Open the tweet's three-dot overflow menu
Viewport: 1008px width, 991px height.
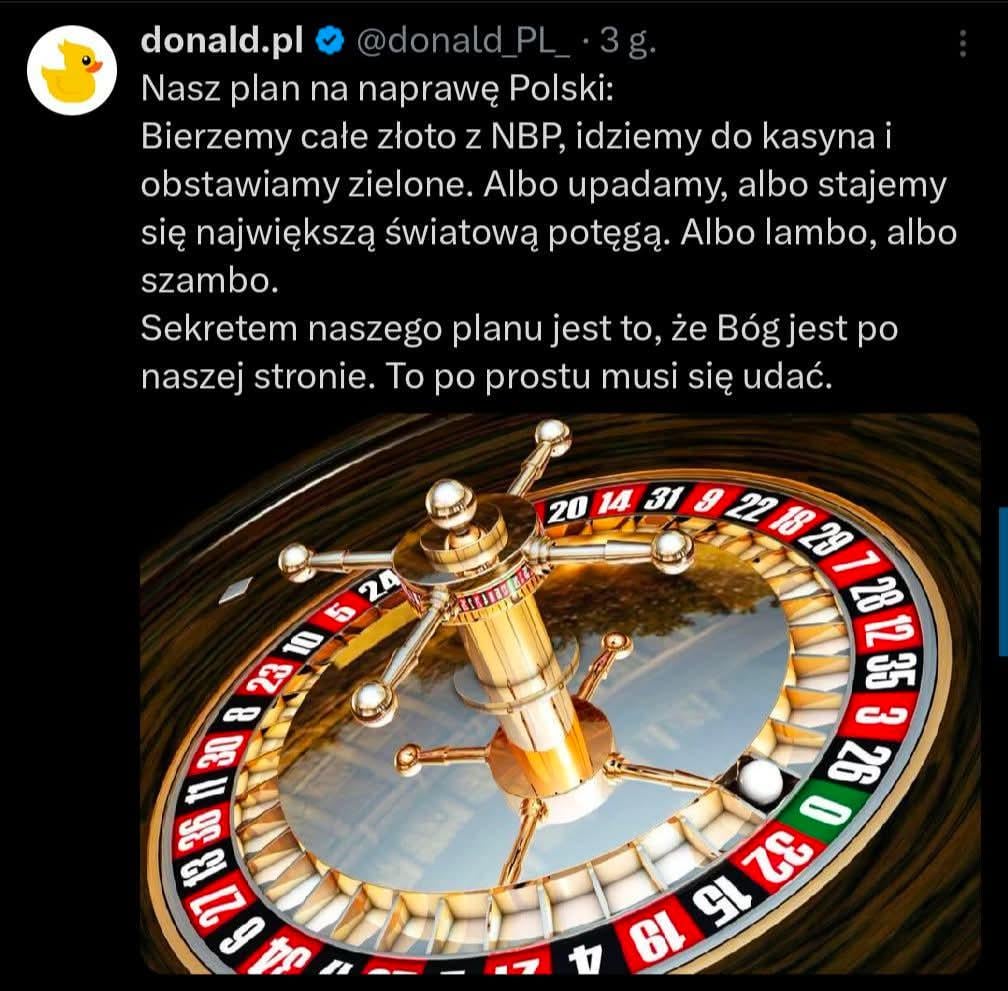962,43
